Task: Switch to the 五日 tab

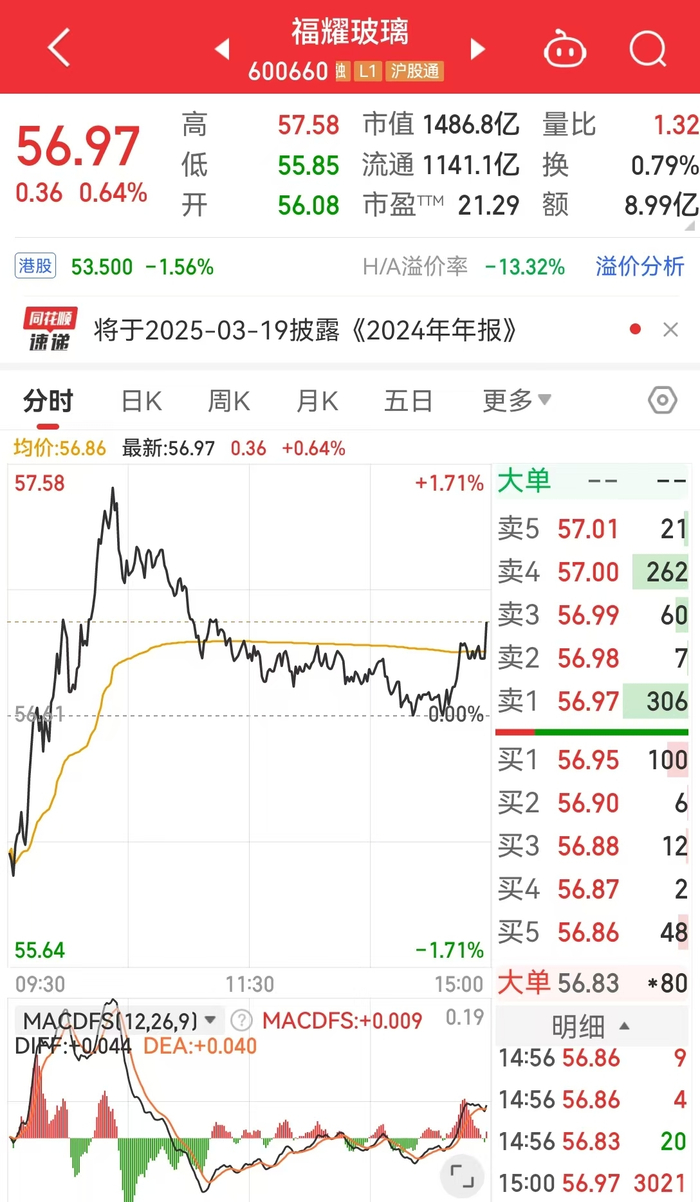Action: pyautogui.click(x=408, y=401)
